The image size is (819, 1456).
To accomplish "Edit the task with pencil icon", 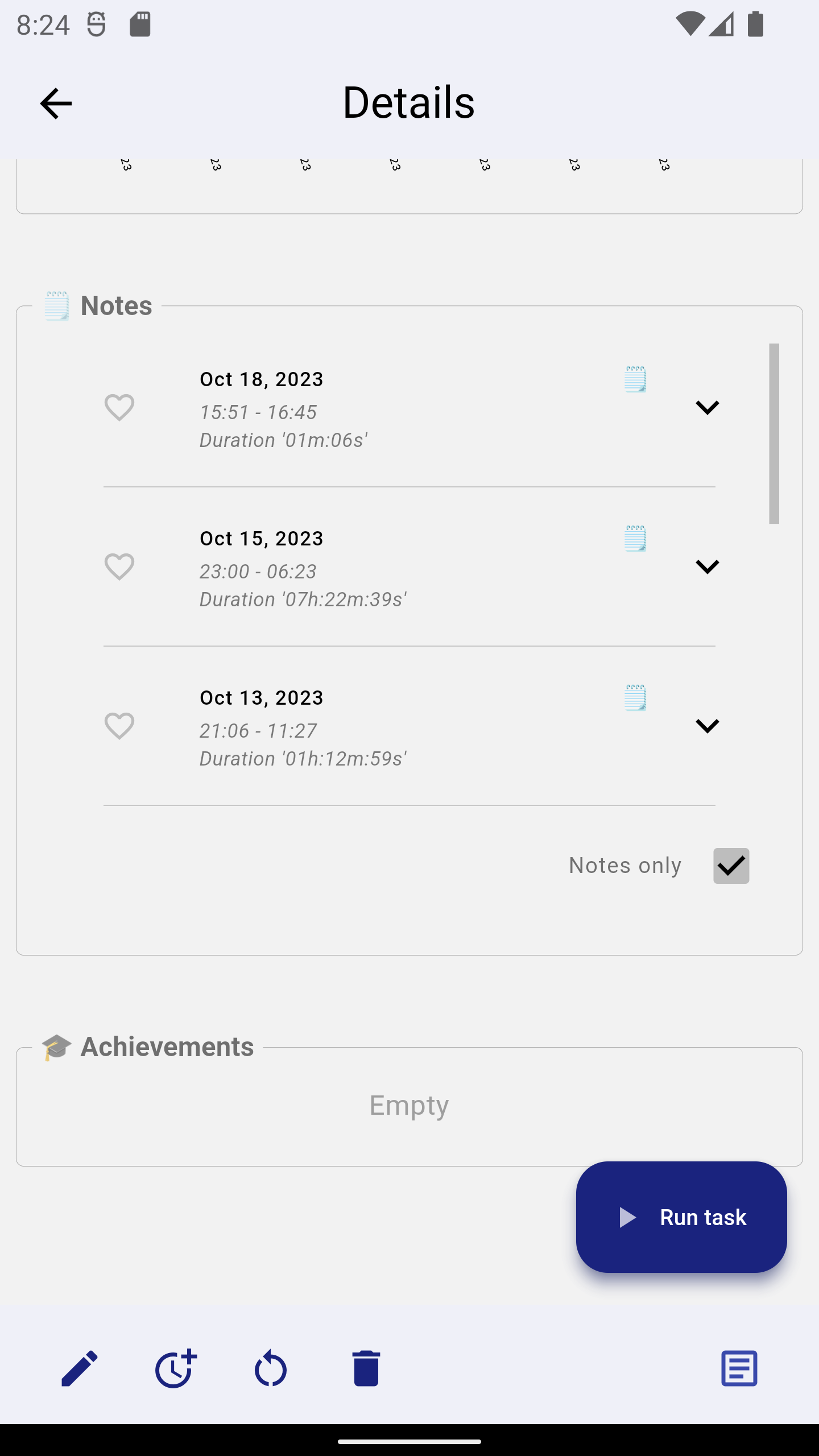I will click(80, 1368).
